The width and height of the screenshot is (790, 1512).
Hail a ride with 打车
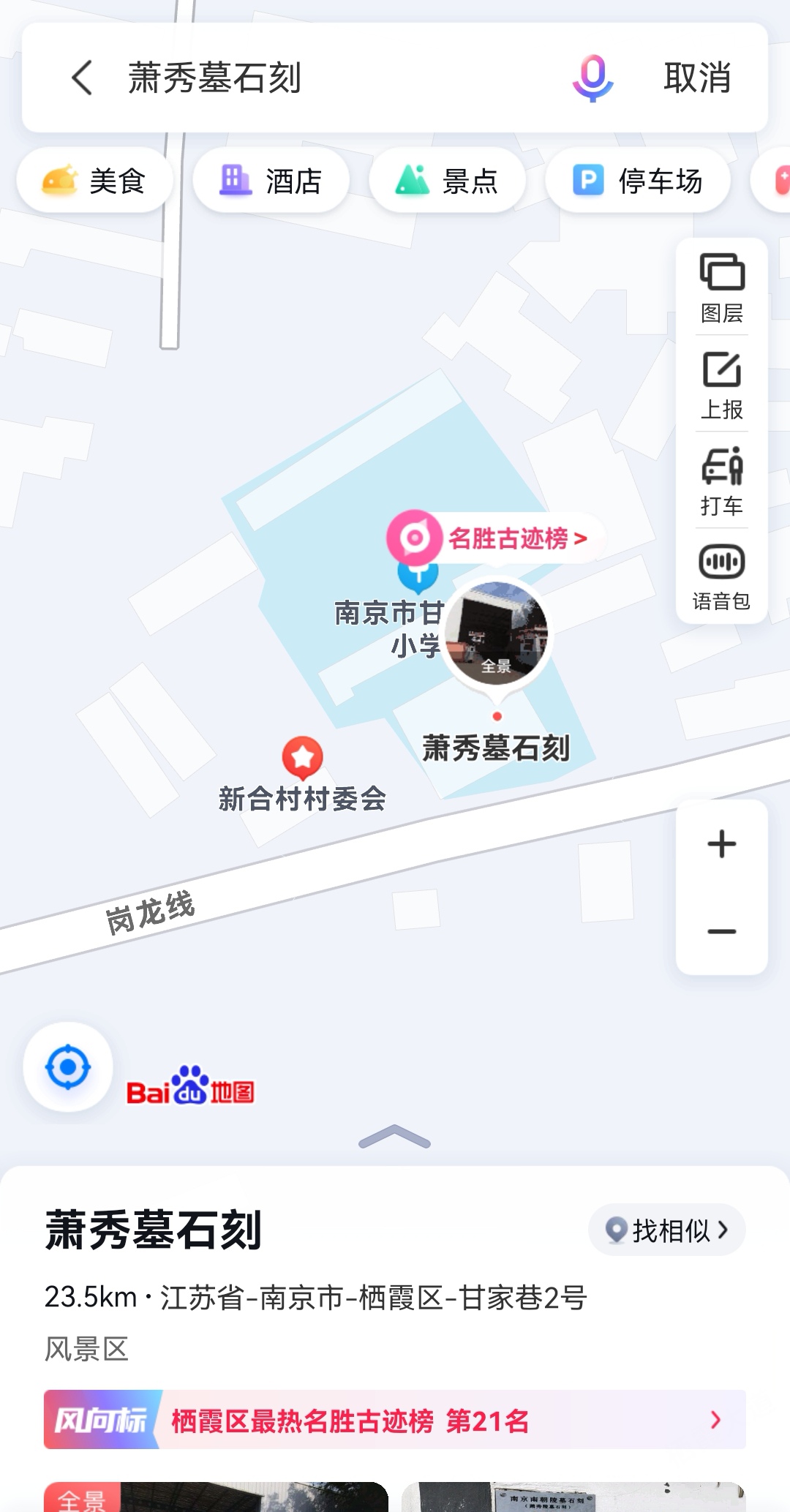(722, 481)
